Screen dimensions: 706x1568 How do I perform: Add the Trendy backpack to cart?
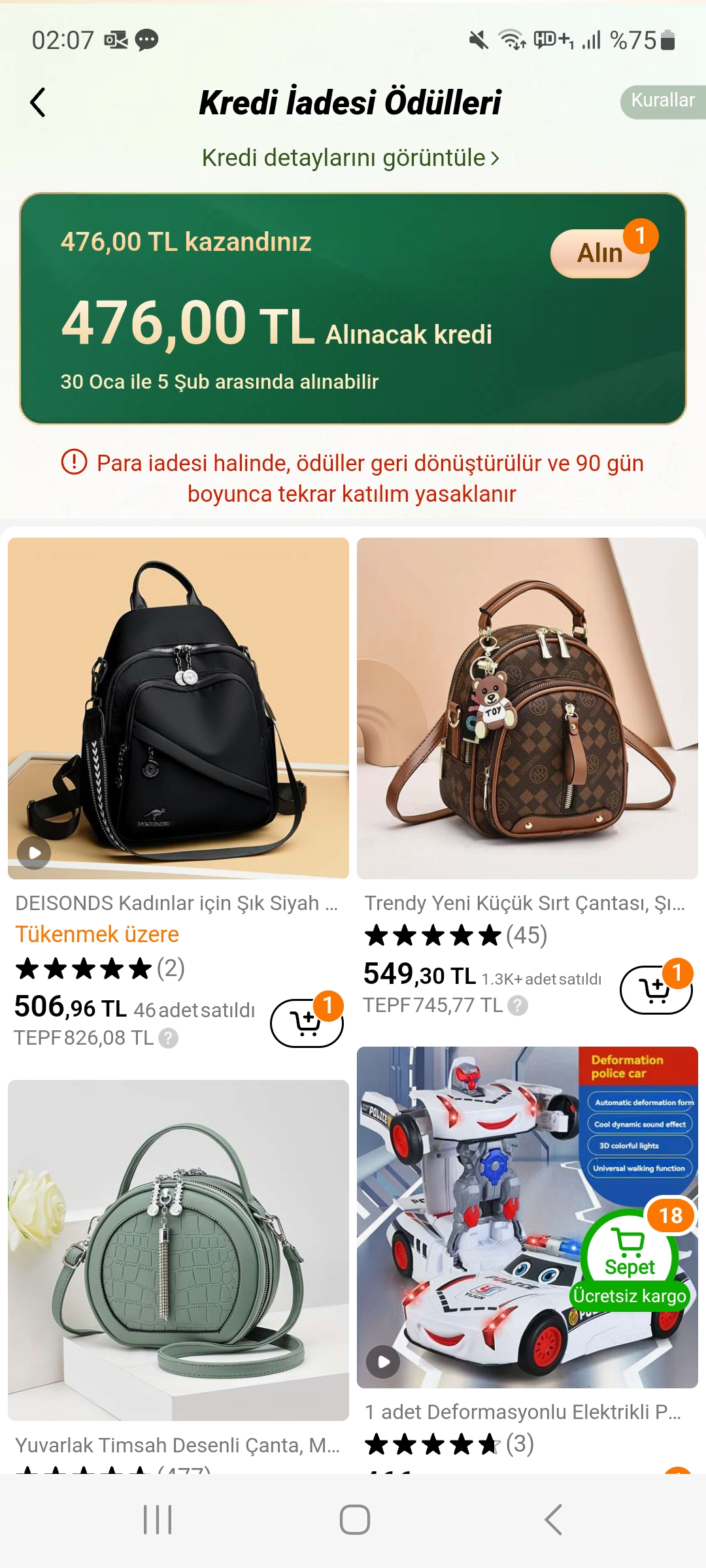(656, 990)
